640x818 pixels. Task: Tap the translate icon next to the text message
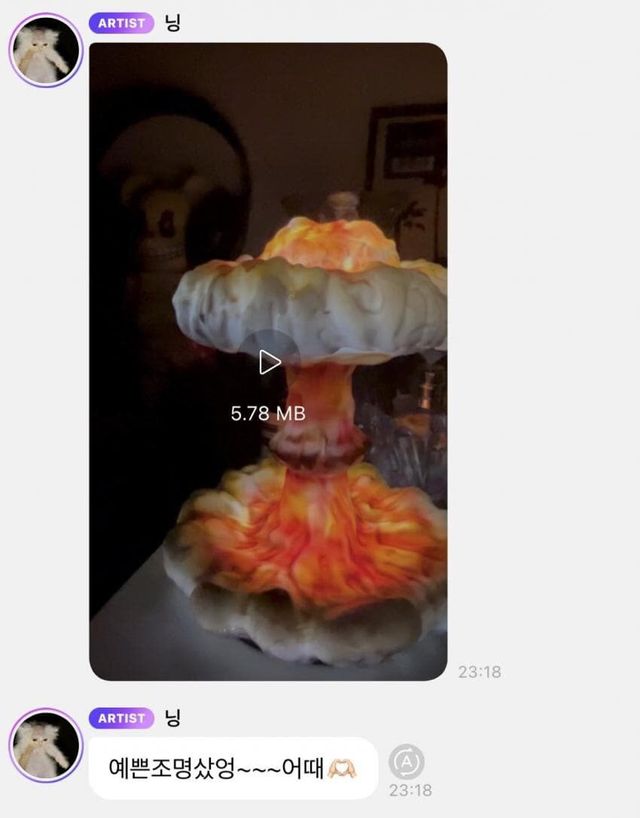click(x=407, y=763)
